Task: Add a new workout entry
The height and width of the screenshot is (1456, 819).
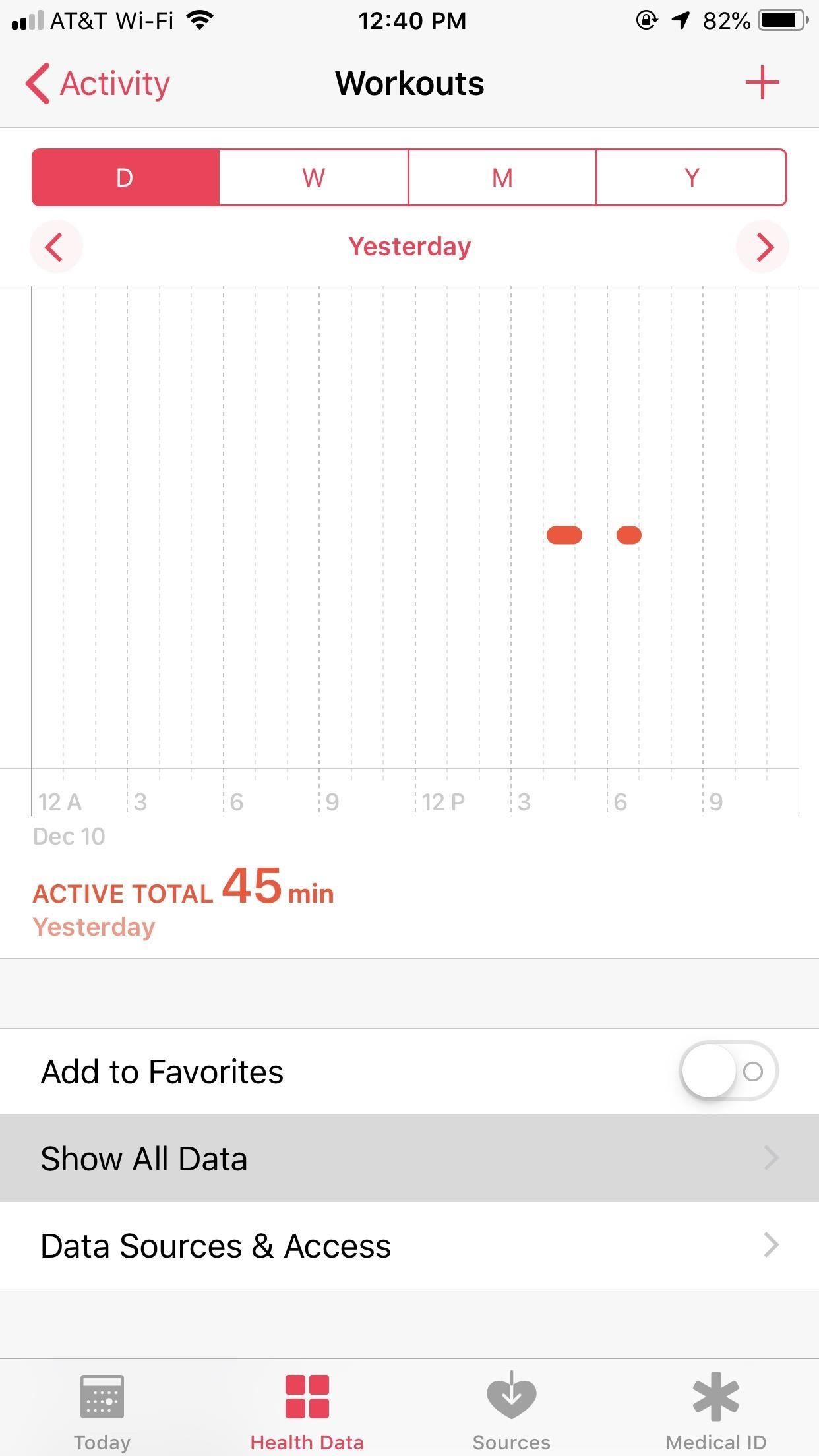Action: click(762, 82)
